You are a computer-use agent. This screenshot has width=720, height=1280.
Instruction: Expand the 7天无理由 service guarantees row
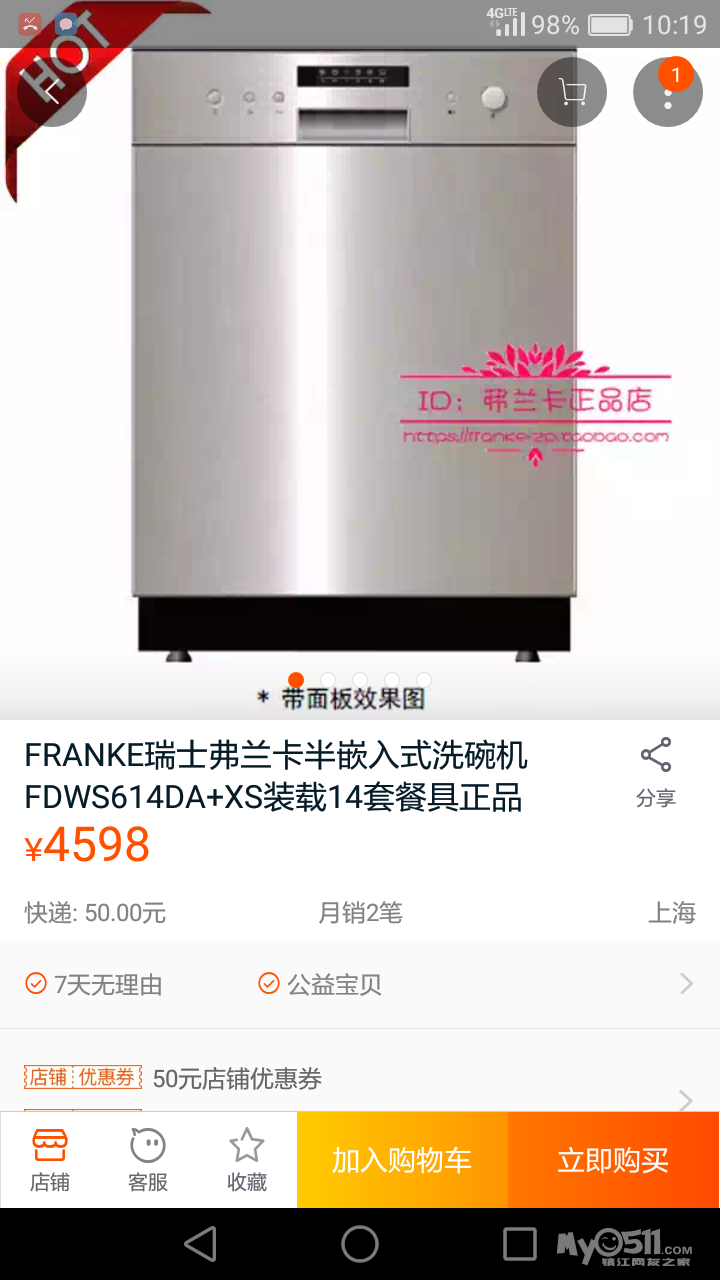pyautogui.click(x=360, y=984)
